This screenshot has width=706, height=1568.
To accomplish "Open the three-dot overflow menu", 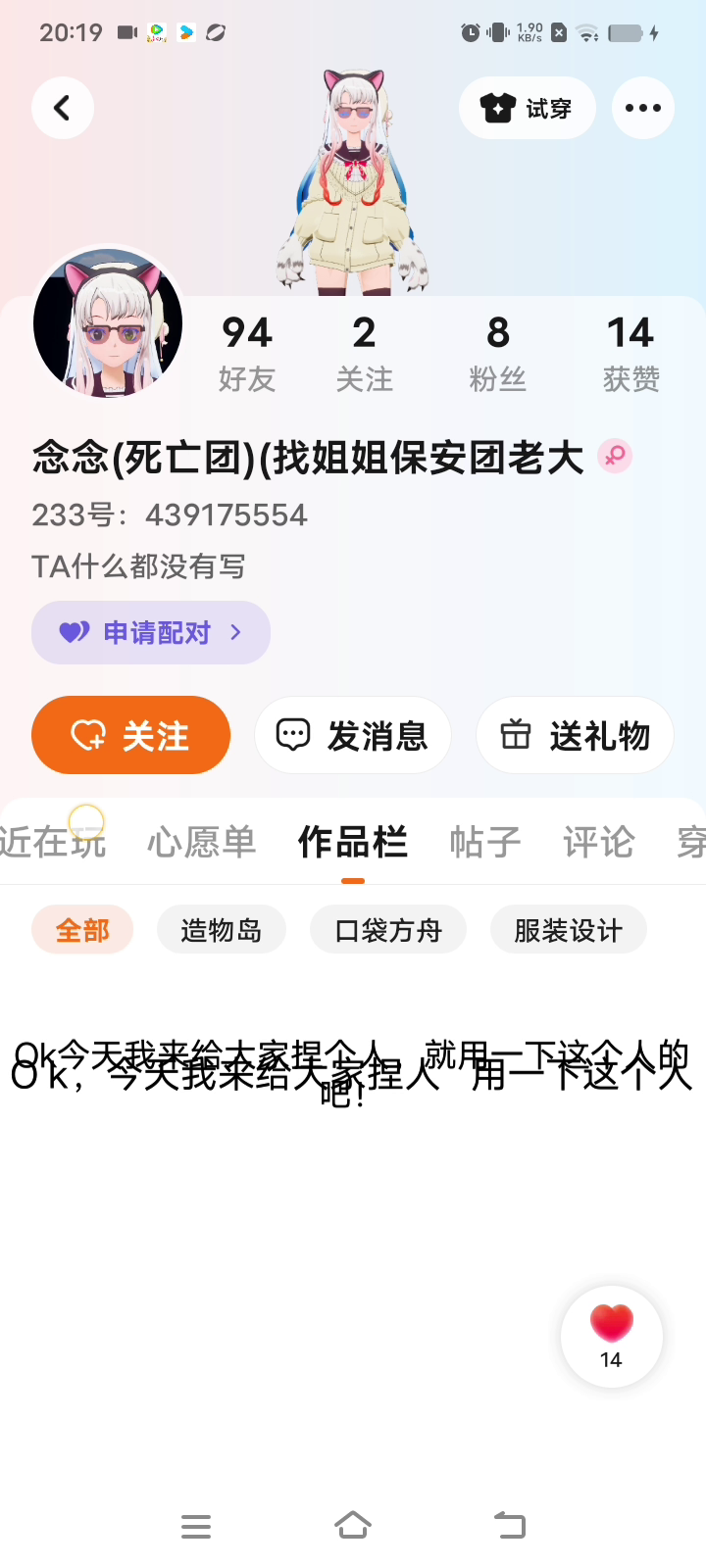I will tap(642, 108).
